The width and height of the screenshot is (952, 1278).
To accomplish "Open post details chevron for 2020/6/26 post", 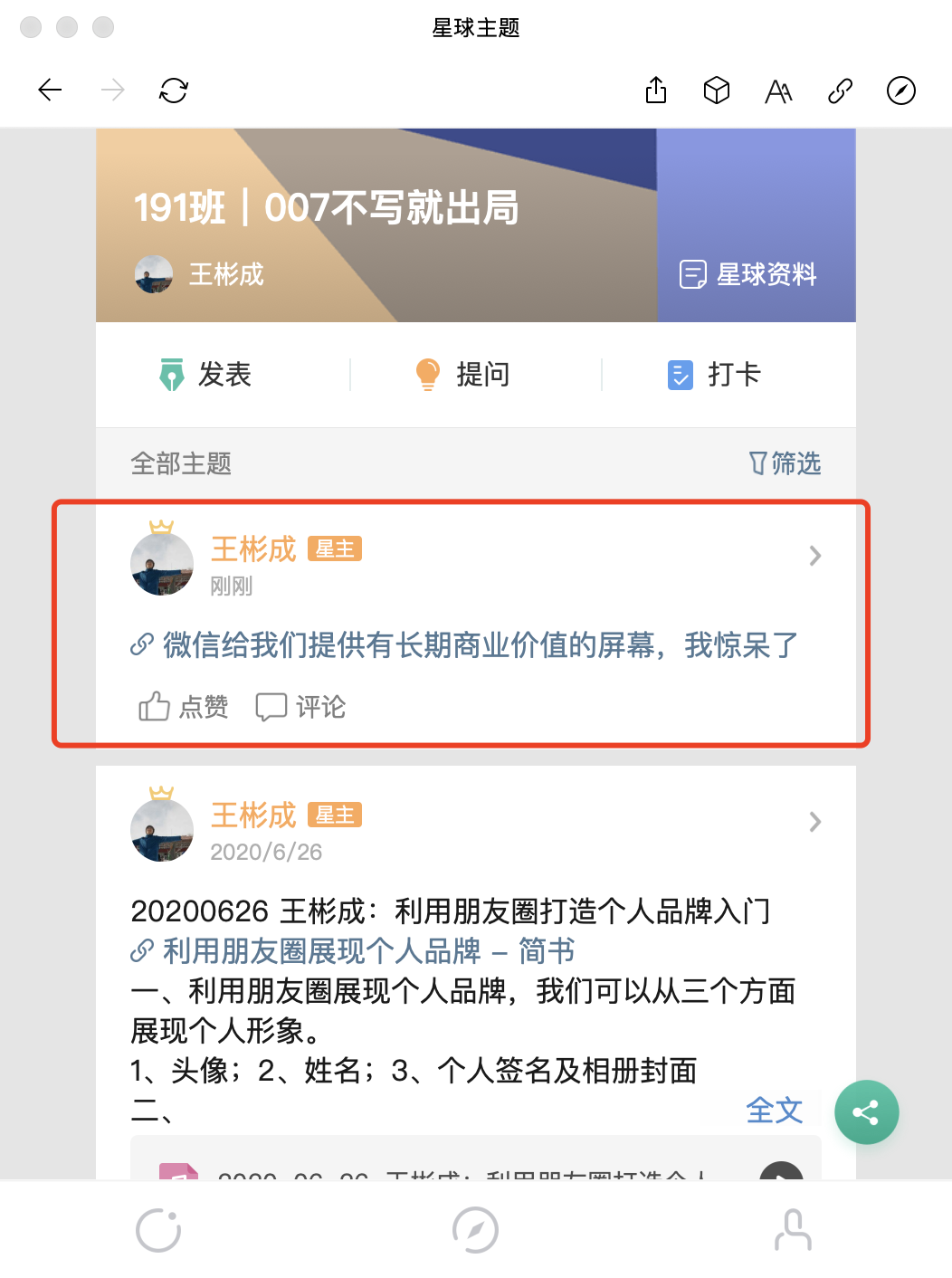I will (815, 821).
